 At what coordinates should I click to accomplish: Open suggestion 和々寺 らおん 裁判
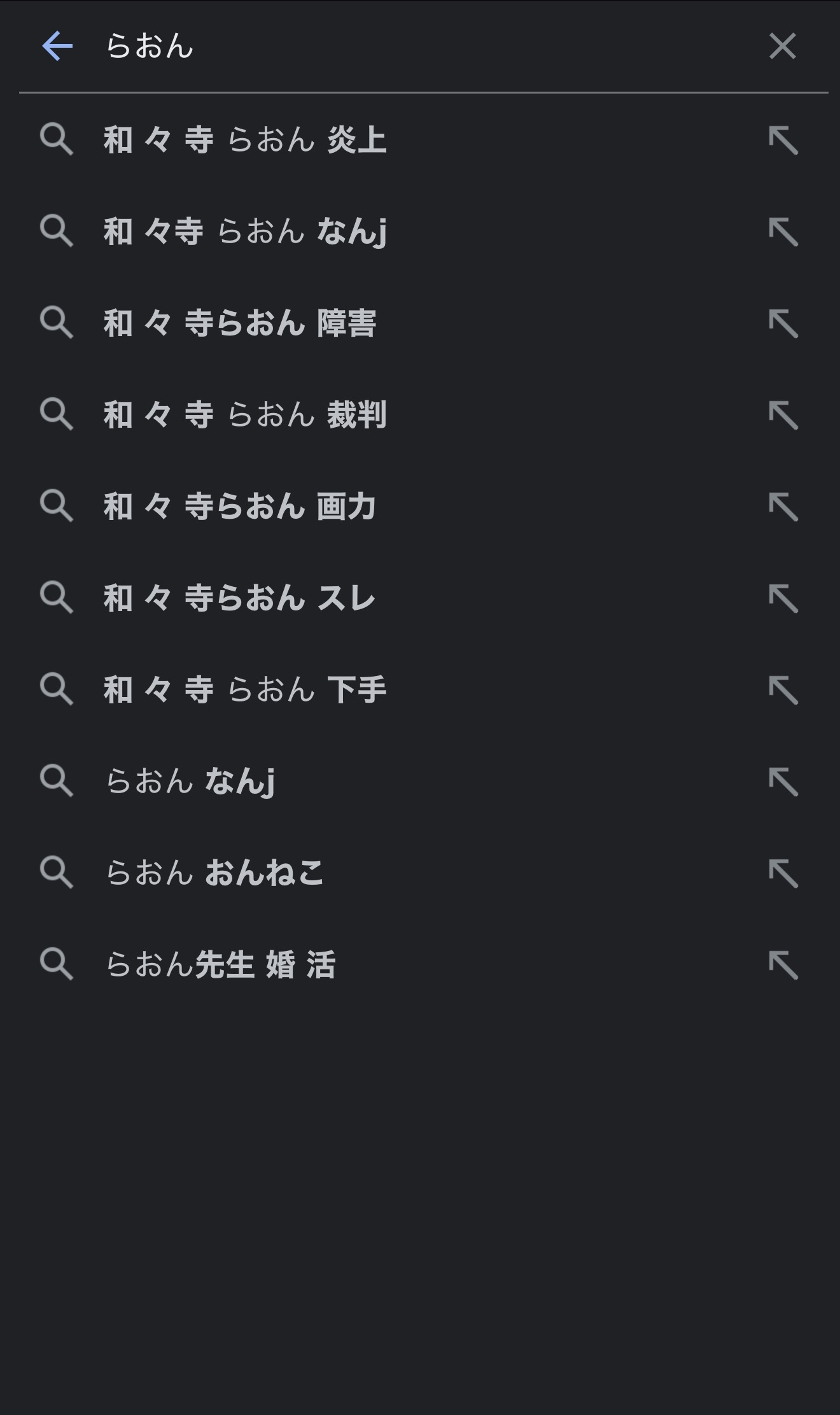tap(245, 414)
